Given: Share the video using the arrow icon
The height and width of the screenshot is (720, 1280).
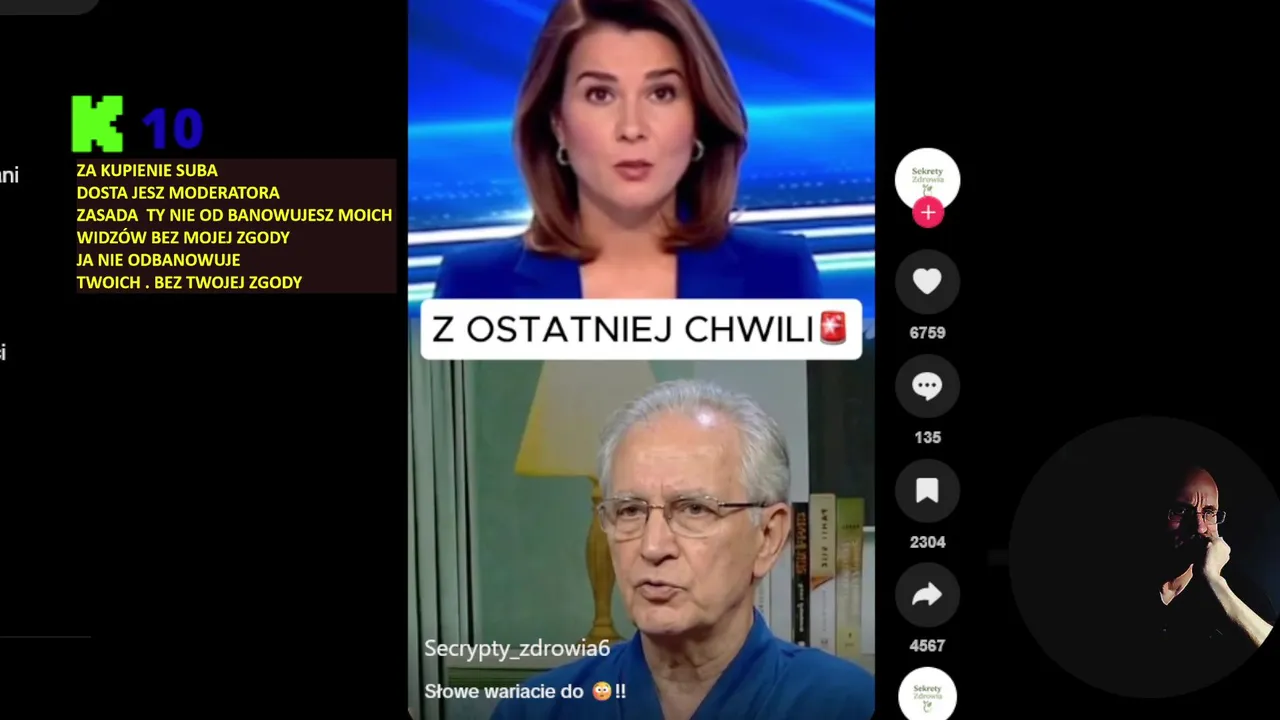Looking at the screenshot, I should tap(927, 596).
